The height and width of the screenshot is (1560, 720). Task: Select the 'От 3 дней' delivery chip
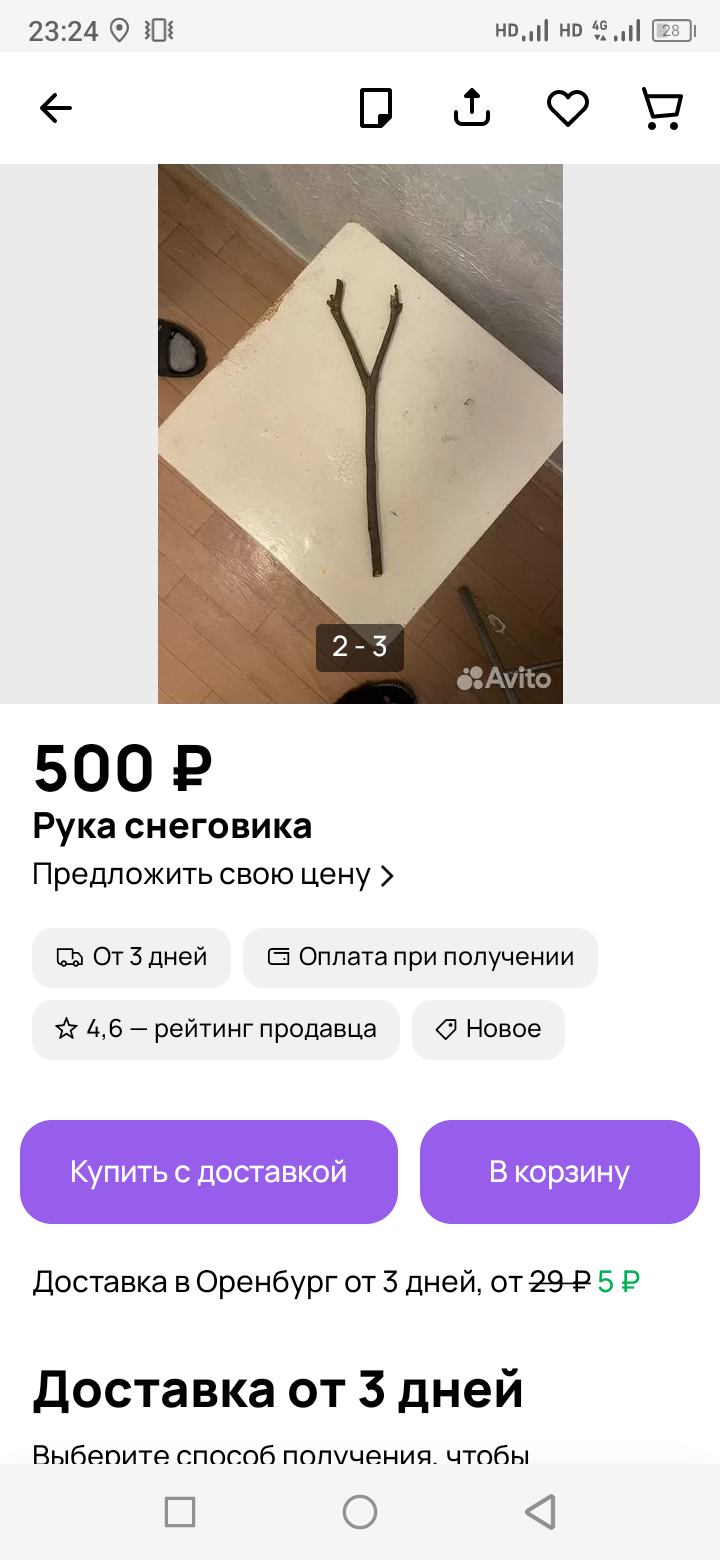coord(132,957)
